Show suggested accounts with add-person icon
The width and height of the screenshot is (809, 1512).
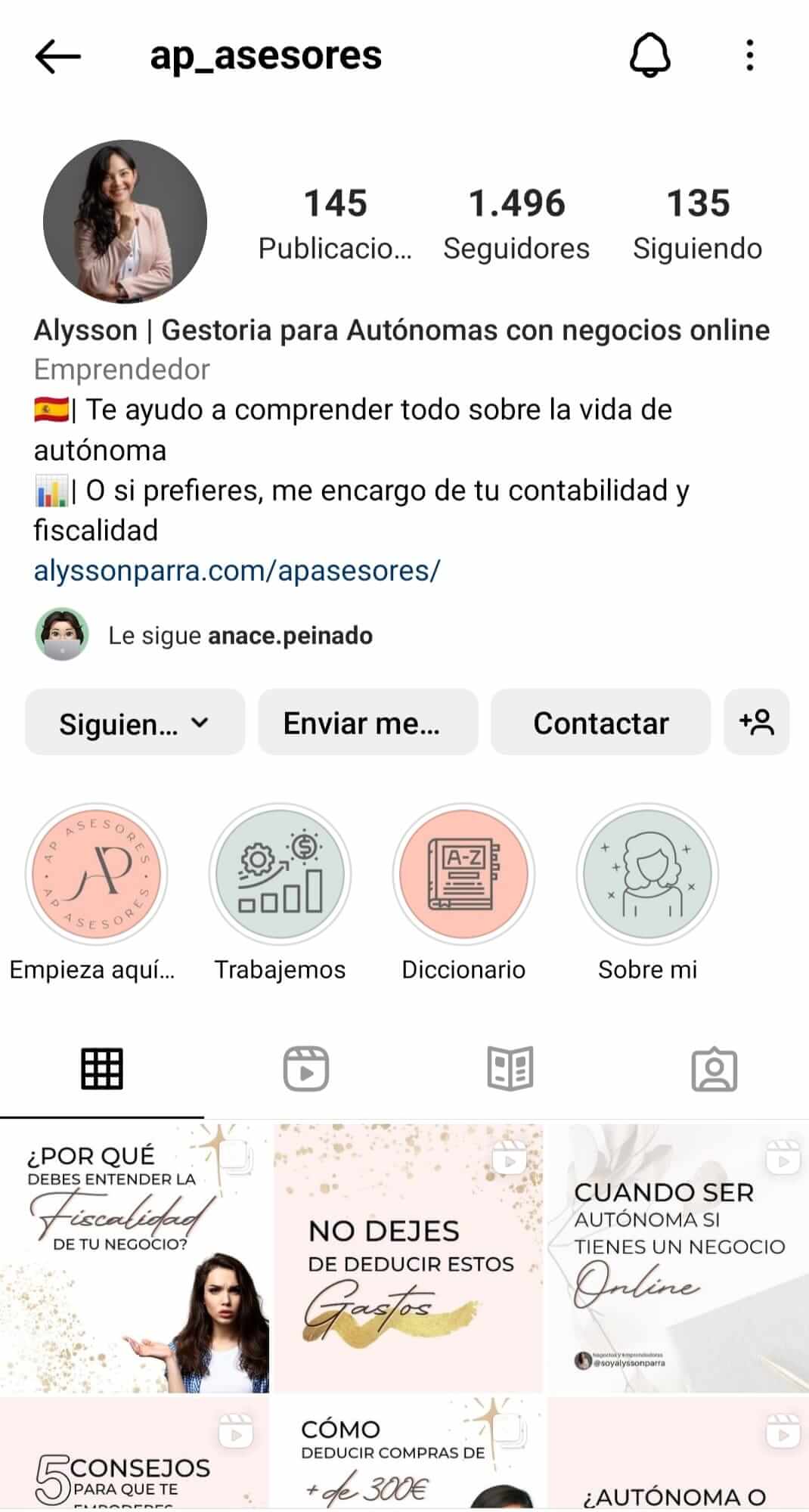756,723
